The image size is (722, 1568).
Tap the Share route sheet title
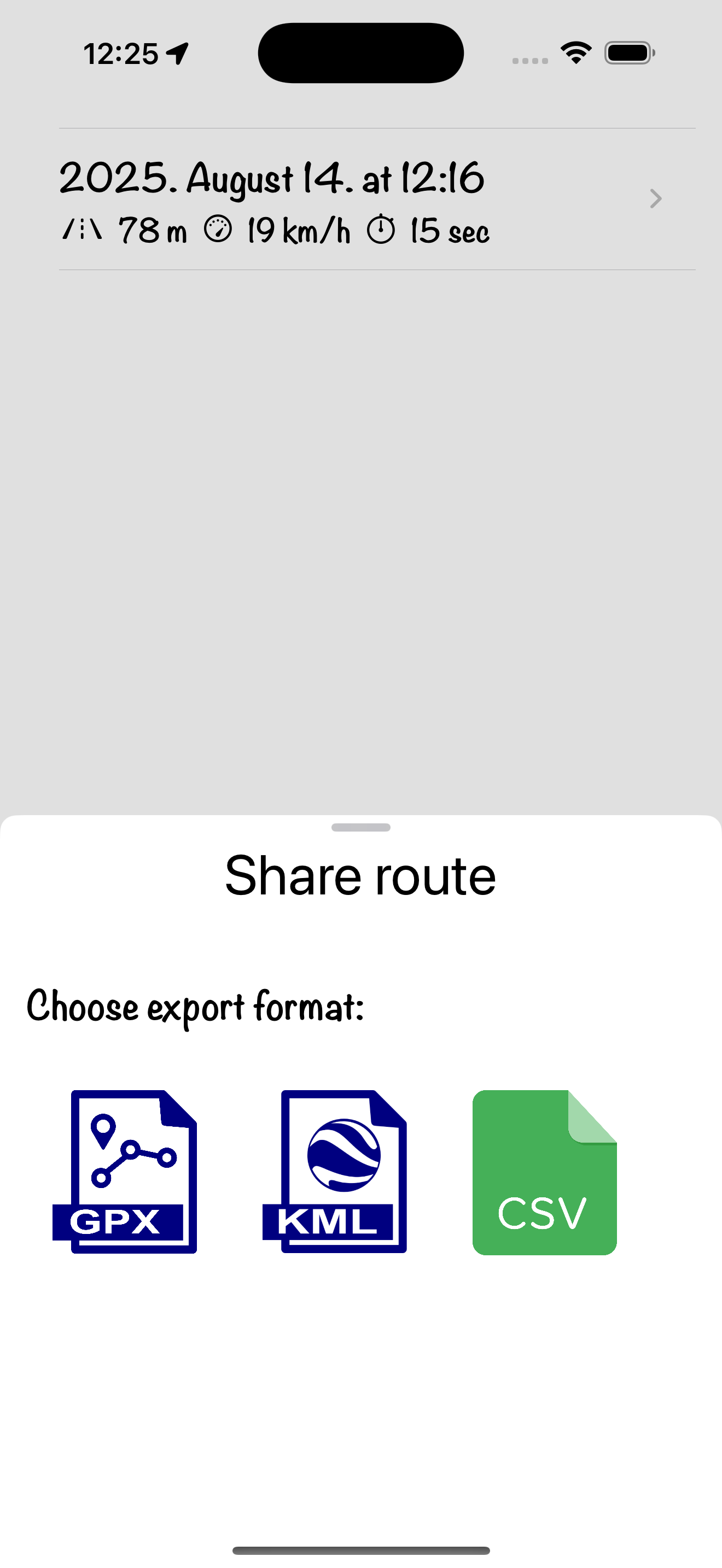pos(360,875)
